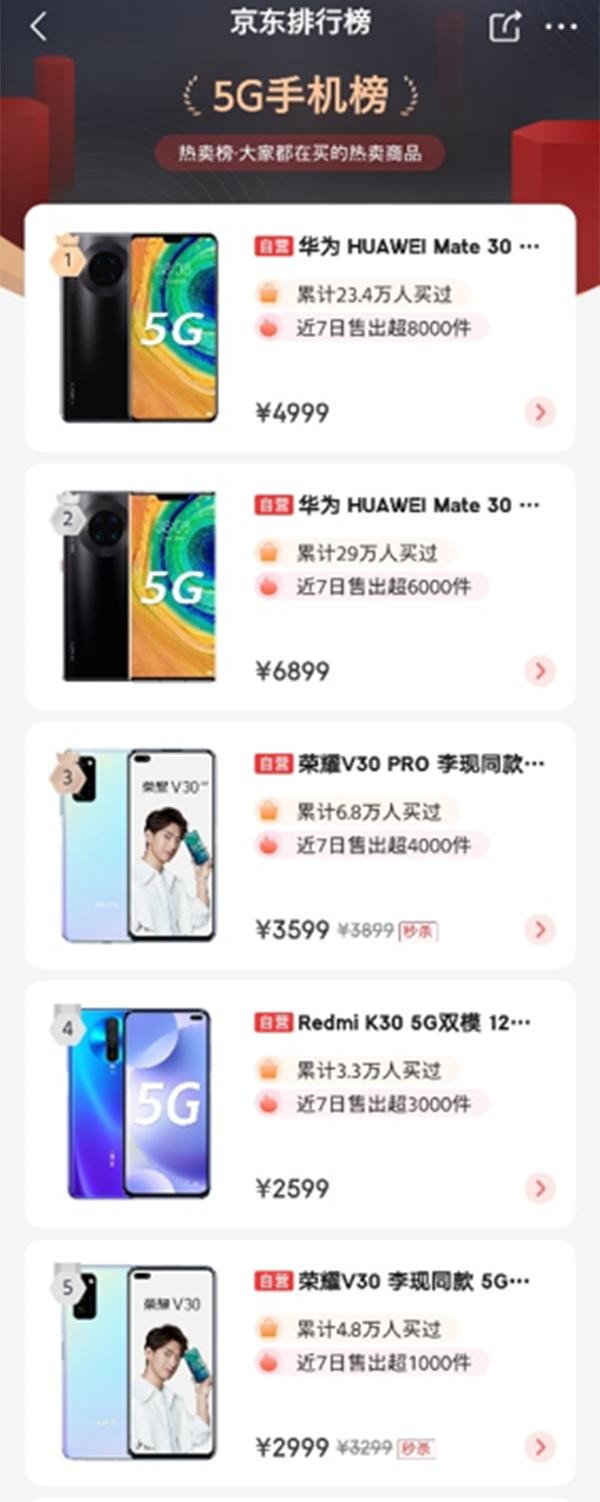Open the three-dot overflow menu

[x=562, y=27]
